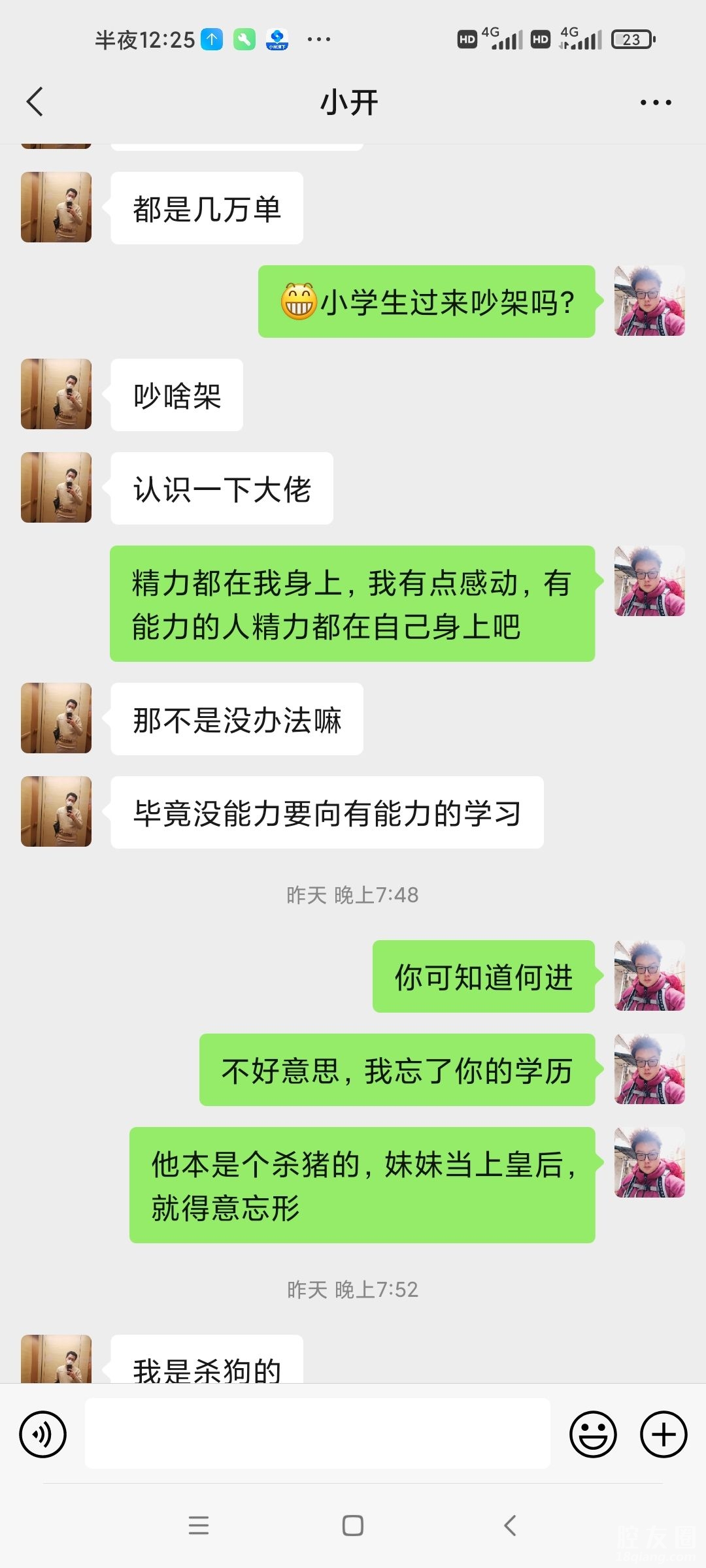This screenshot has height=1568, width=706.
Task: Focus the message text field
Action: [x=318, y=1434]
